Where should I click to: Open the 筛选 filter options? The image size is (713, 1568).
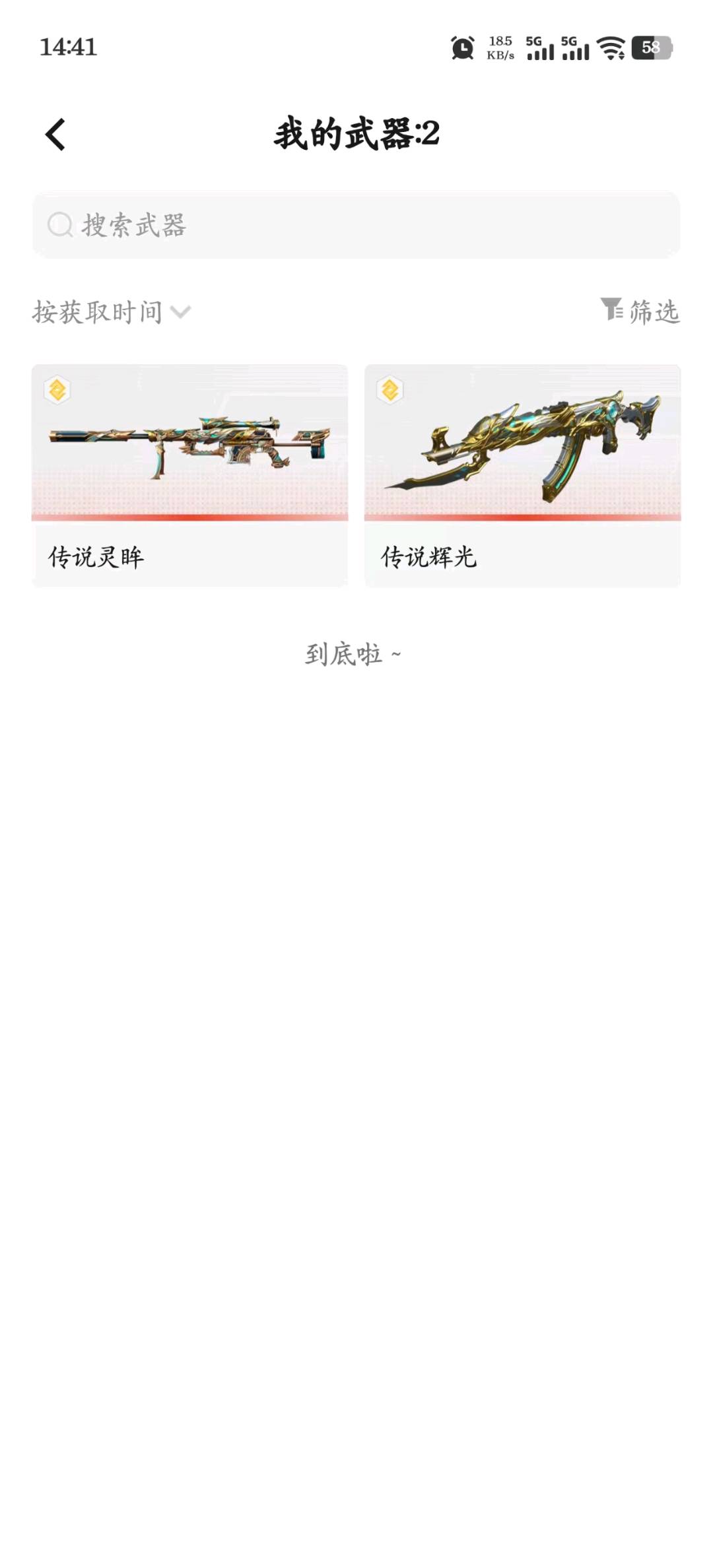pyautogui.click(x=640, y=311)
